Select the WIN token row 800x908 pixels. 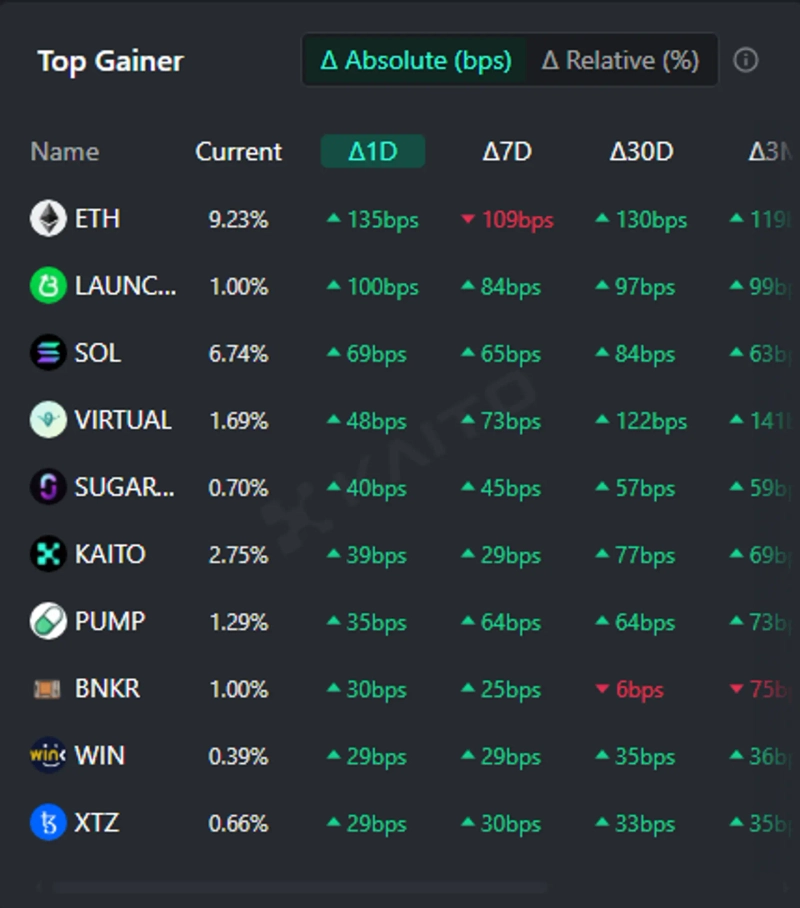click(x=99, y=756)
